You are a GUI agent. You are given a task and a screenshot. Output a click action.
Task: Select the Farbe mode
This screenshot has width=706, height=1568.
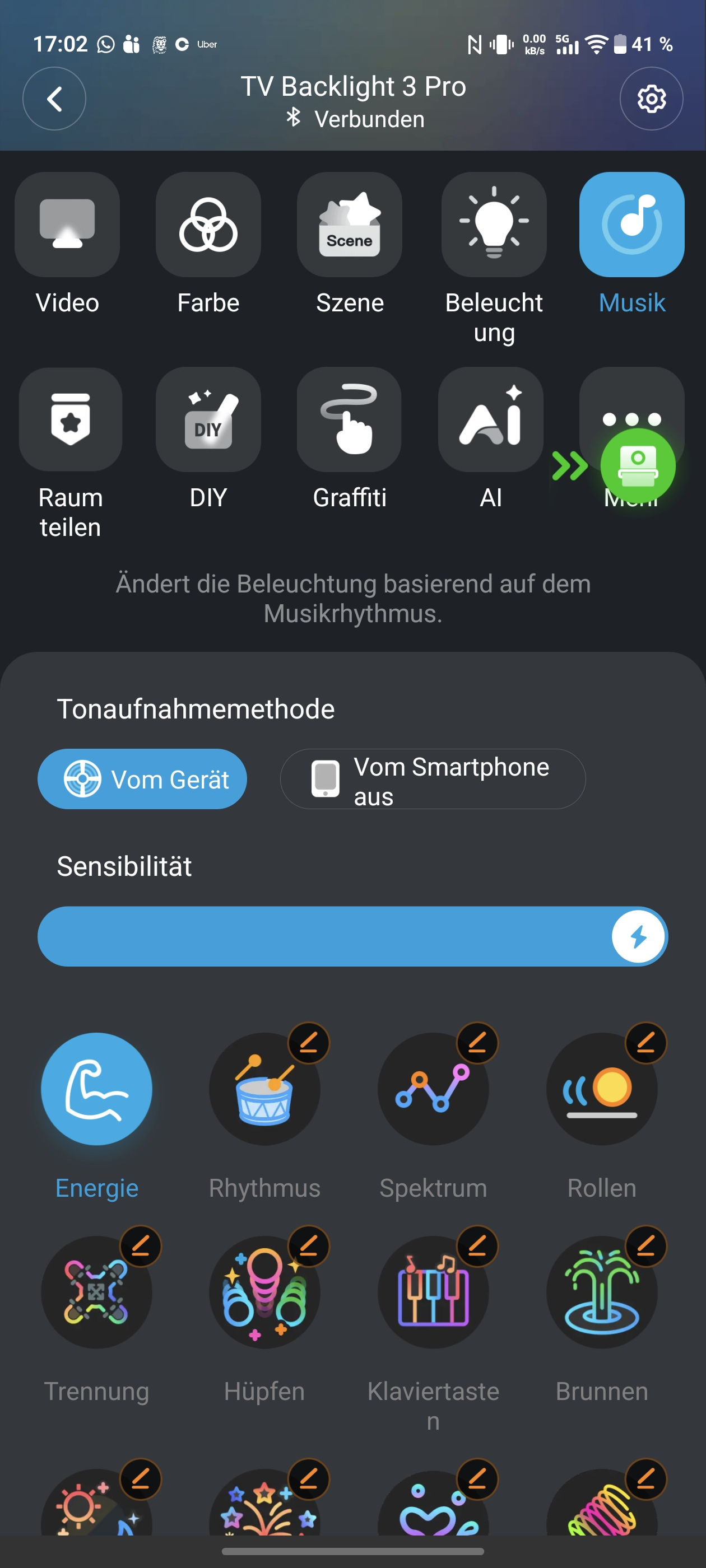pos(208,225)
